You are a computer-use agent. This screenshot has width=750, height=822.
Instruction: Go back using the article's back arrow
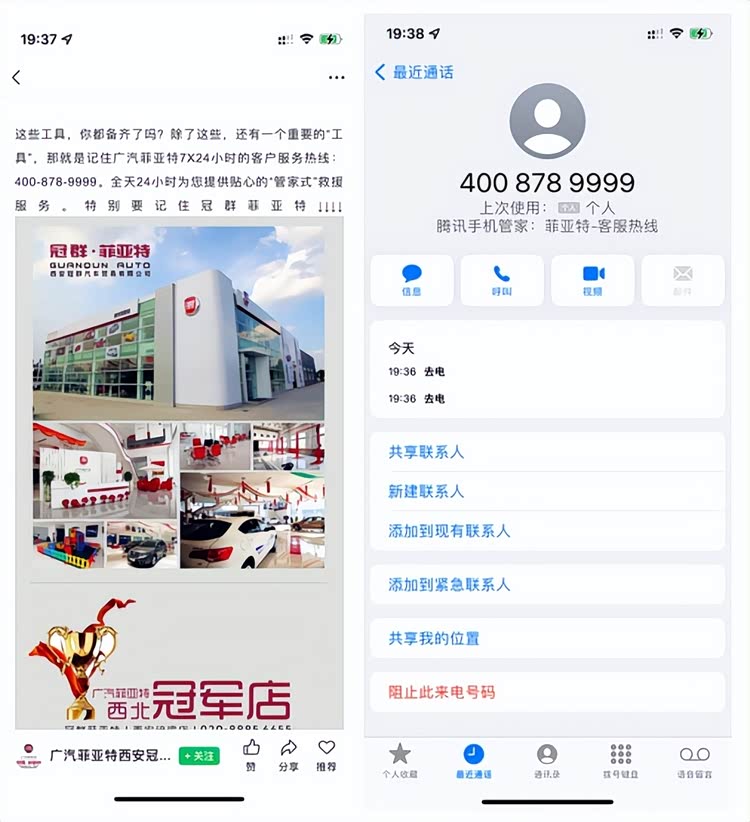[16, 77]
